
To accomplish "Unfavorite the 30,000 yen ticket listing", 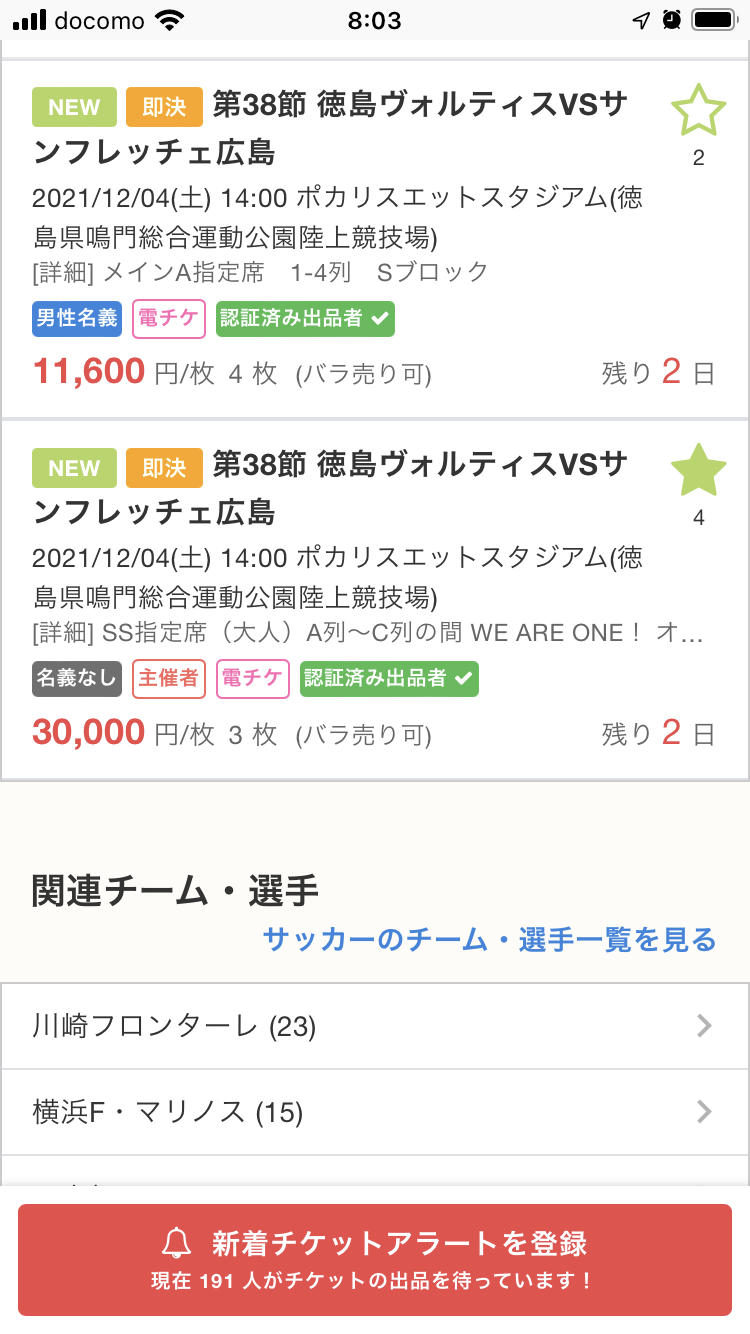I will point(697,471).
